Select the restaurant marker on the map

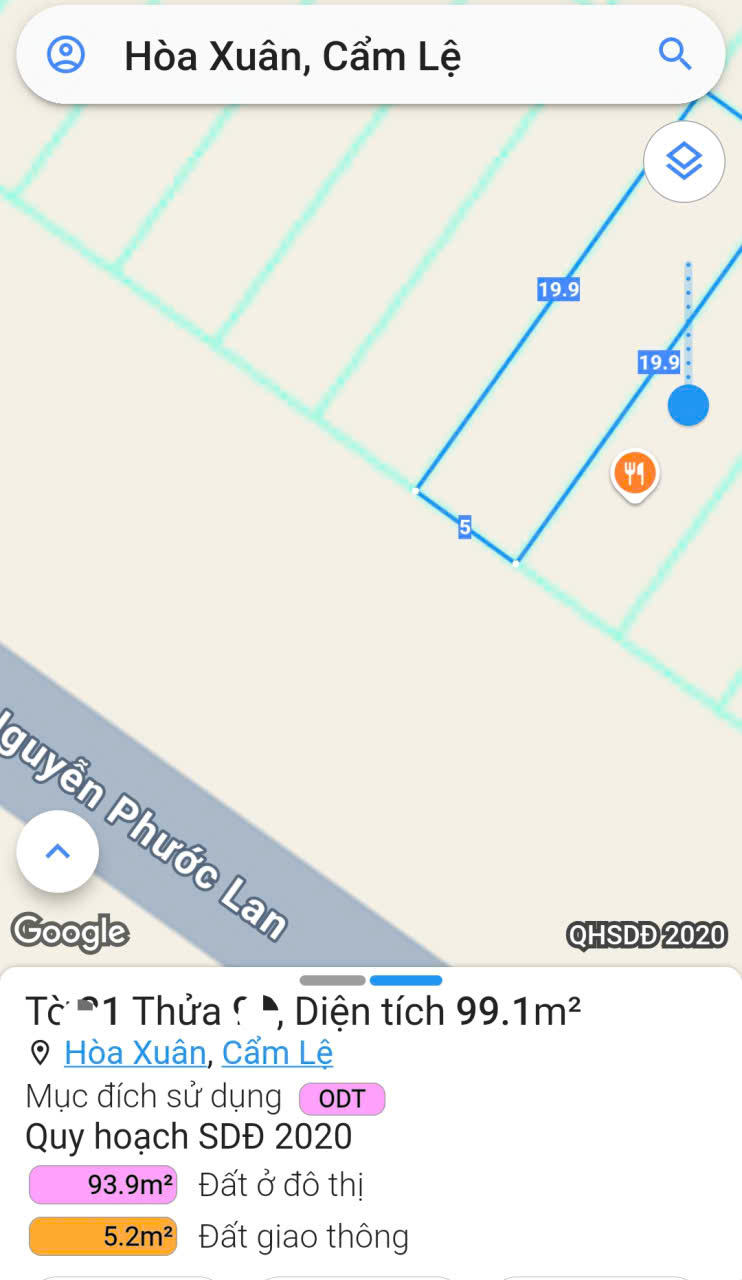coord(634,473)
